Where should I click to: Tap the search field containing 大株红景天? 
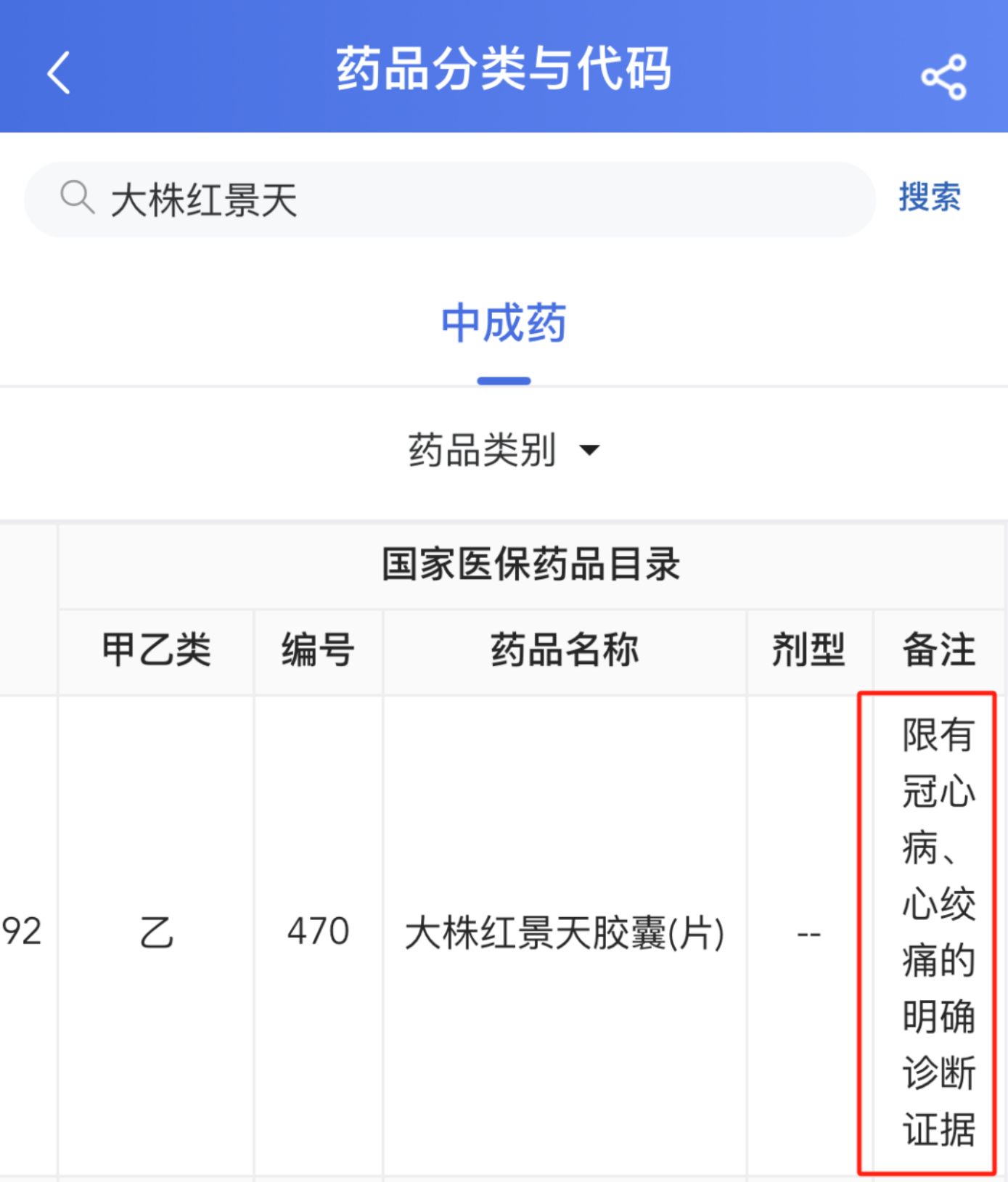(450, 200)
